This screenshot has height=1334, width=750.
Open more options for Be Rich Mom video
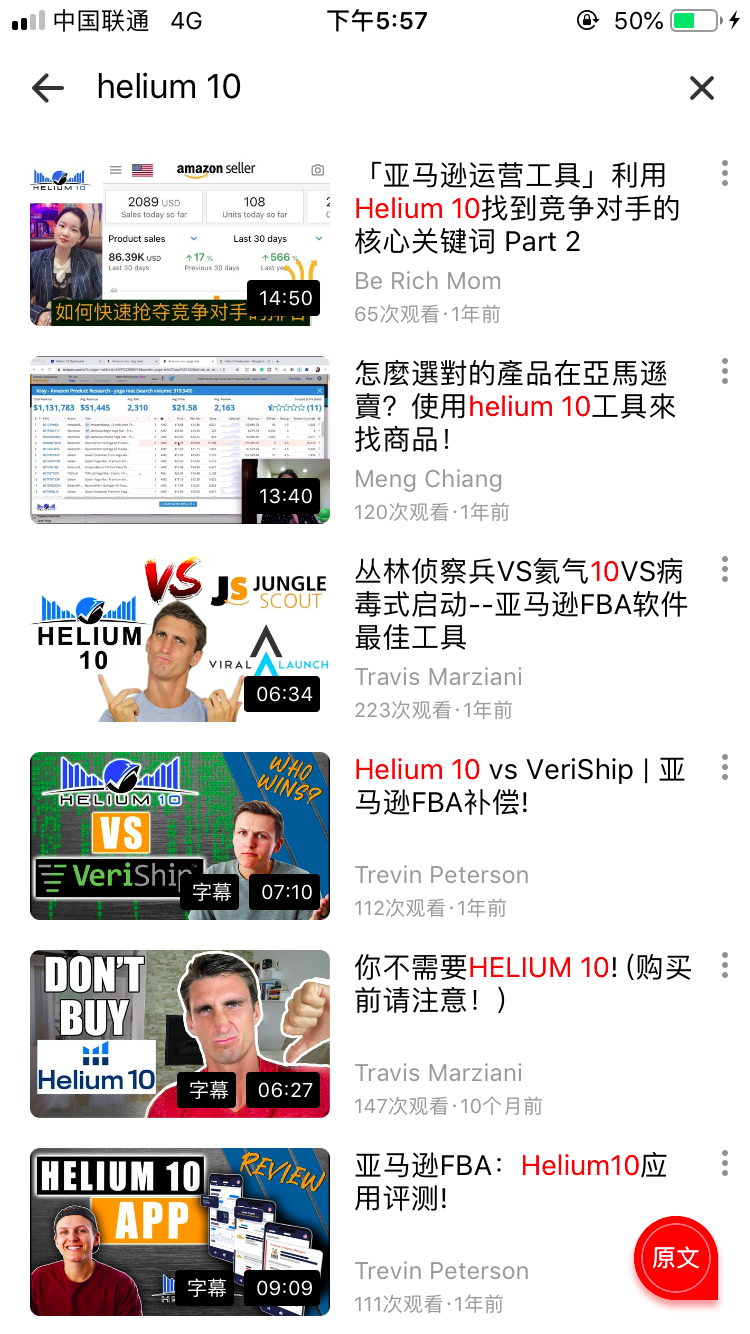coord(724,174)
